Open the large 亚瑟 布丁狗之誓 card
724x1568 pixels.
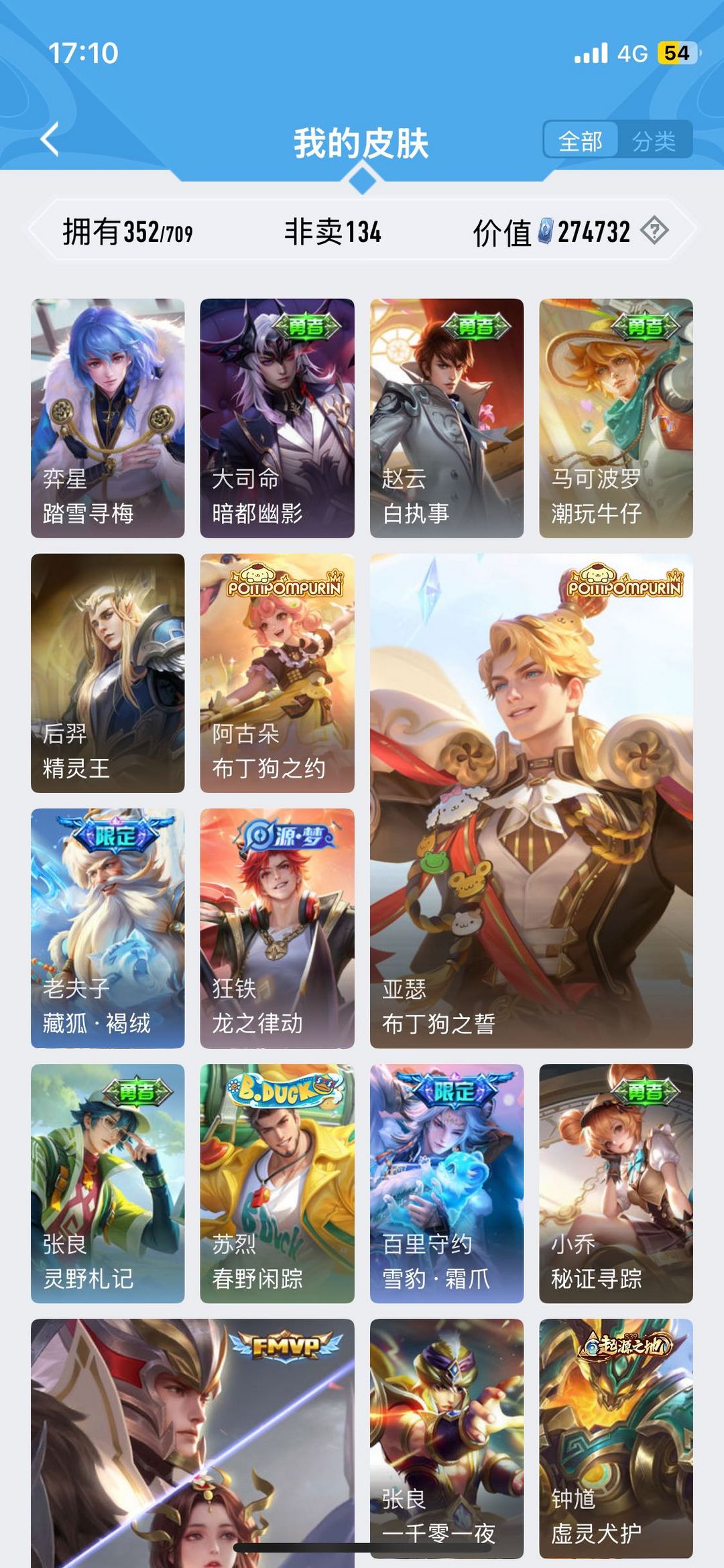(x=532, y=800)
